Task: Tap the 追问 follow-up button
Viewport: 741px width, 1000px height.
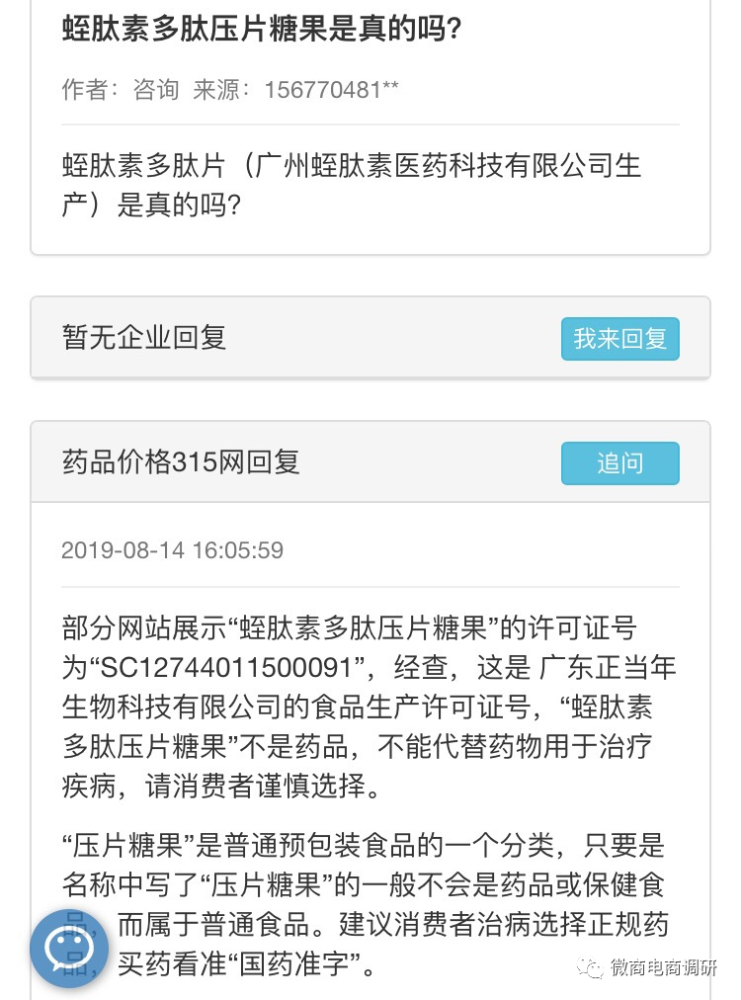Action: pyautogui.click(x=619, y=463)
